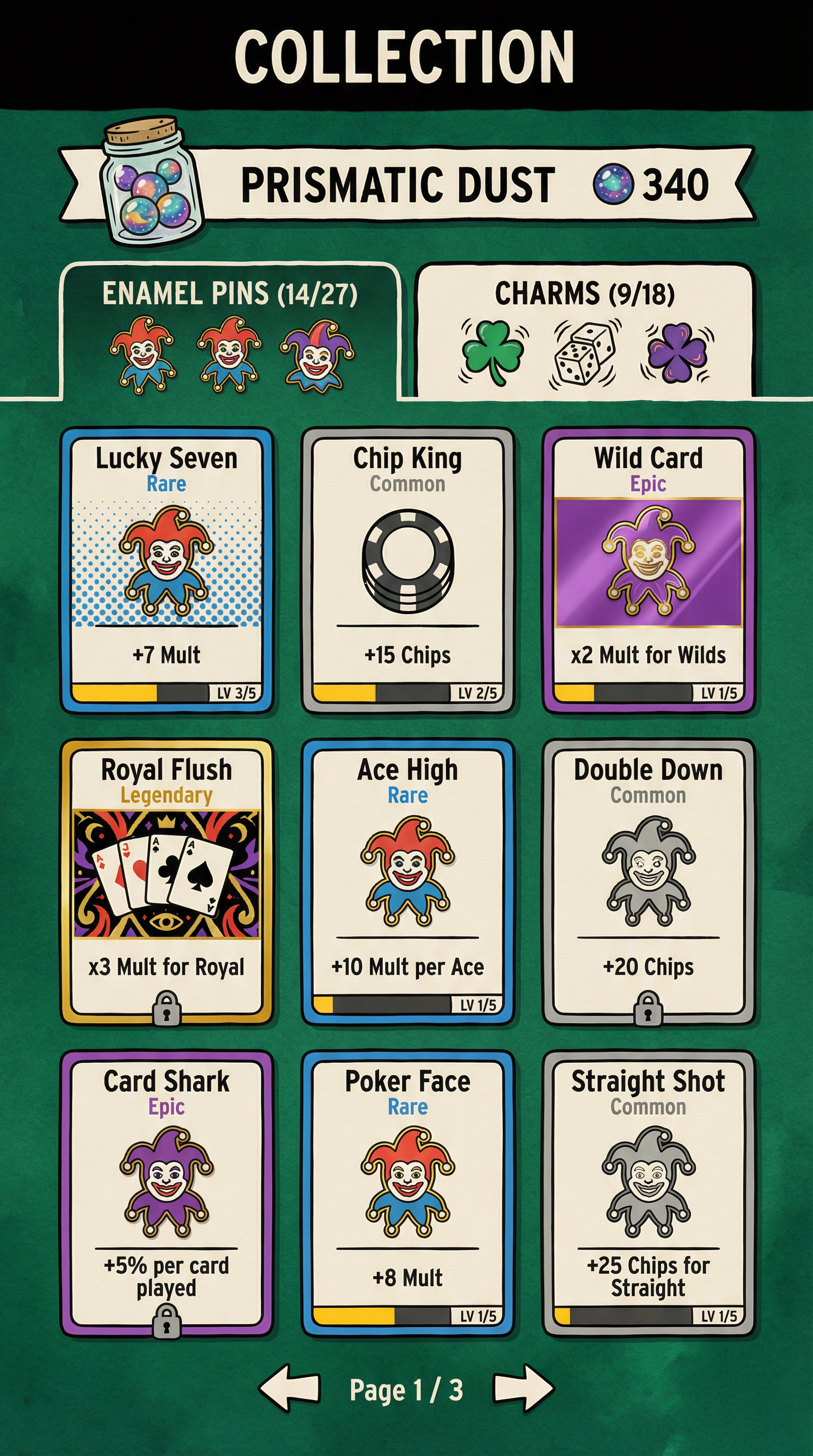View the Wild Card epic pin

click(x=648, y=570)
